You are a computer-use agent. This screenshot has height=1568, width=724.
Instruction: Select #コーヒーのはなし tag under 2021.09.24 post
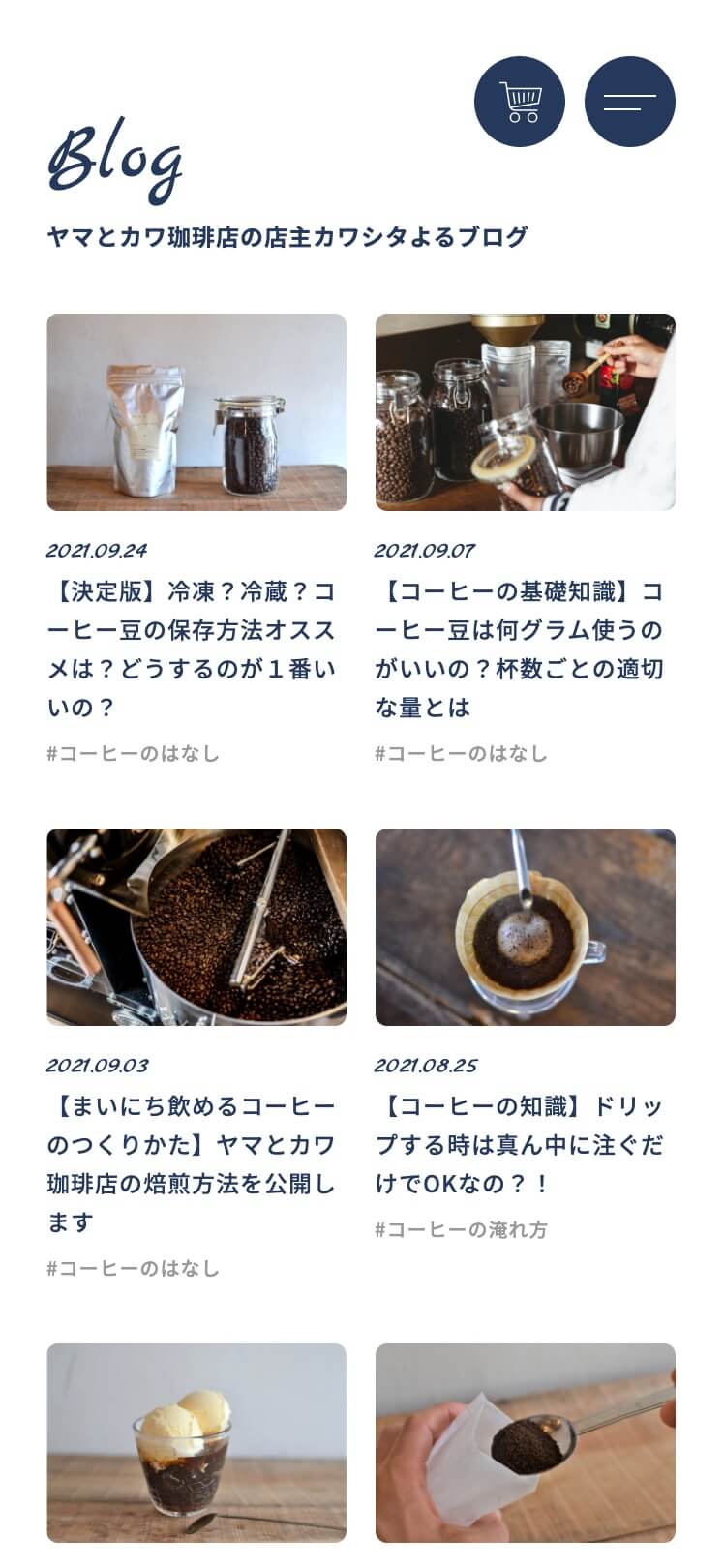(134, 754)
